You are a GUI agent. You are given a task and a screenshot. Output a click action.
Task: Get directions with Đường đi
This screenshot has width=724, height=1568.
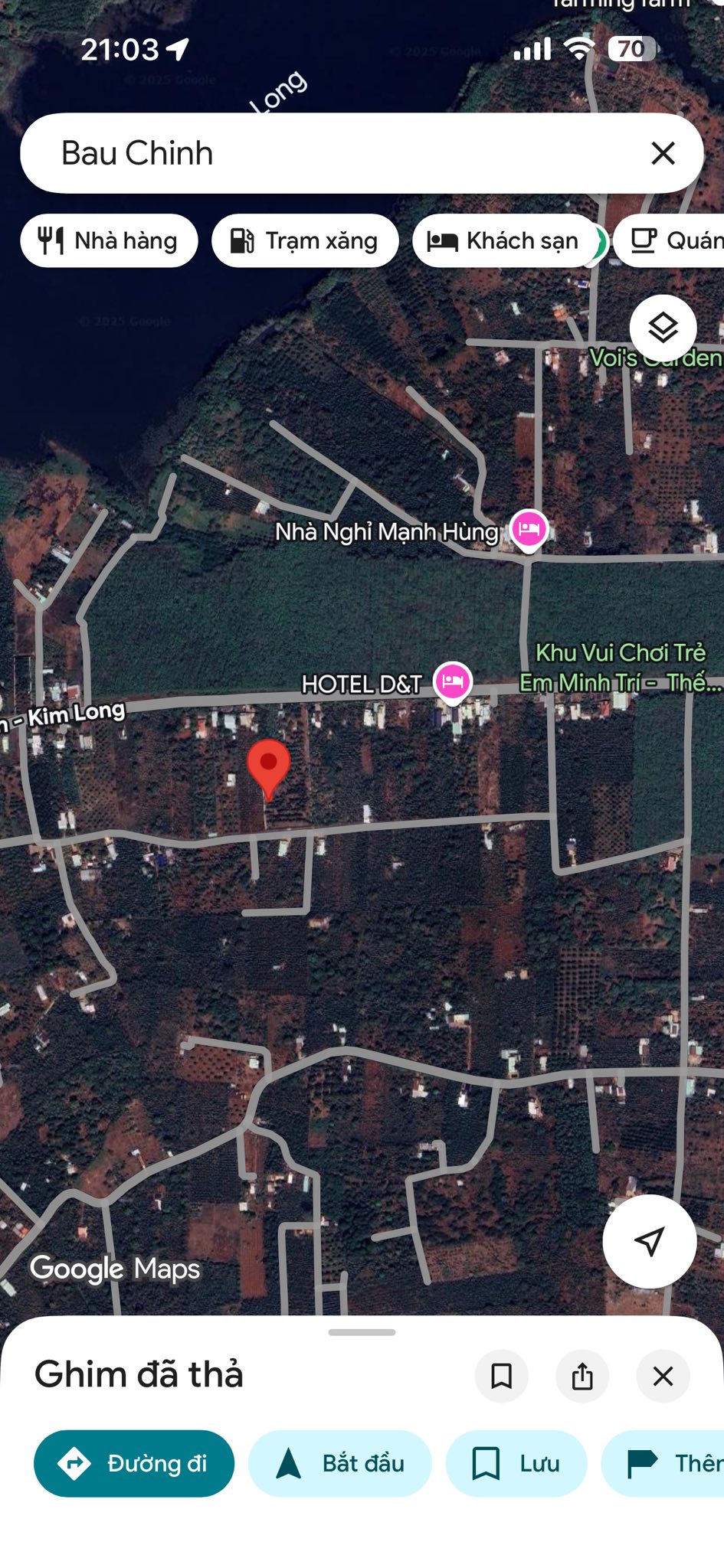coord(134,1463)
